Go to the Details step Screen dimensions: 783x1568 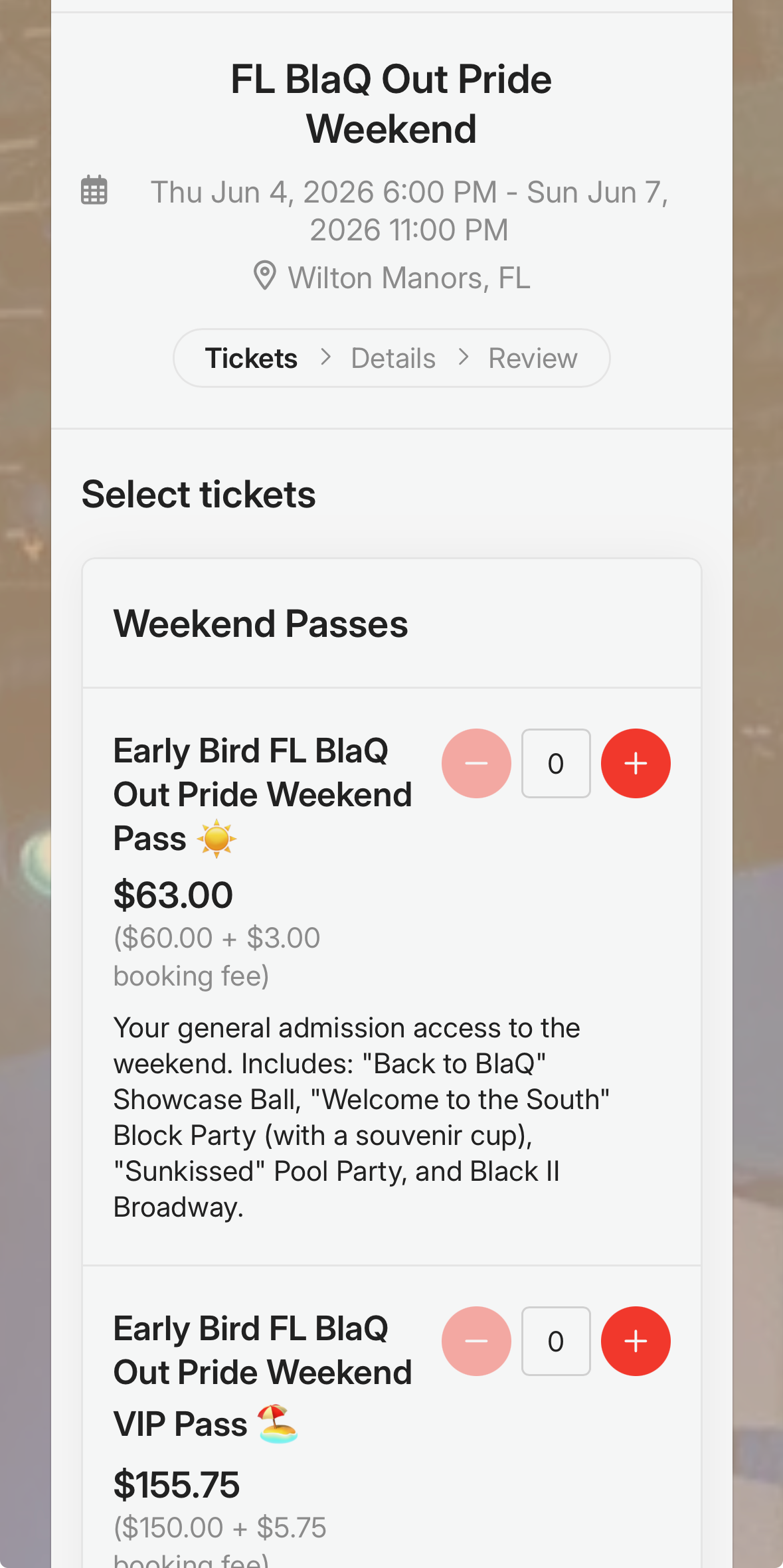pyautogui.click(x=393, y=358)
